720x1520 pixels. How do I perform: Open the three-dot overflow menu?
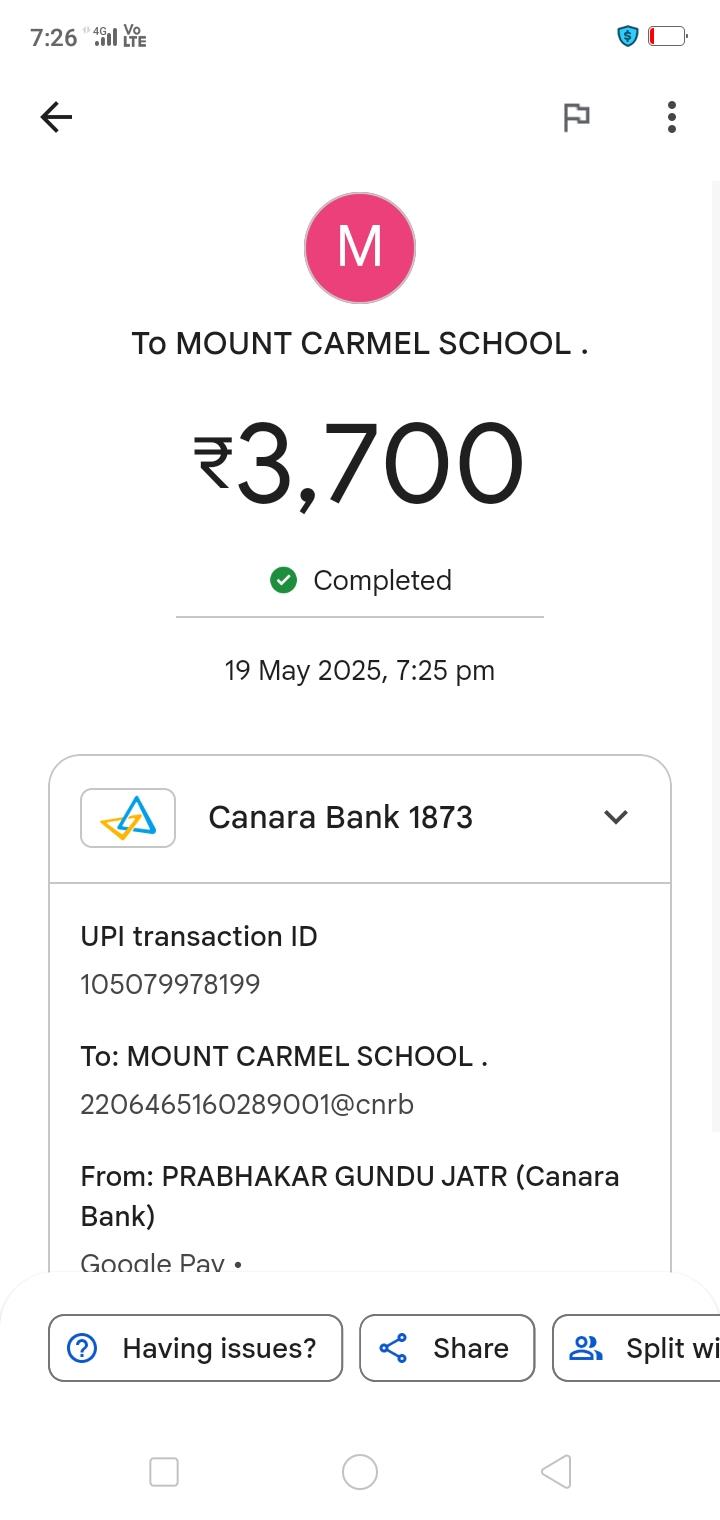pos(672,117)
